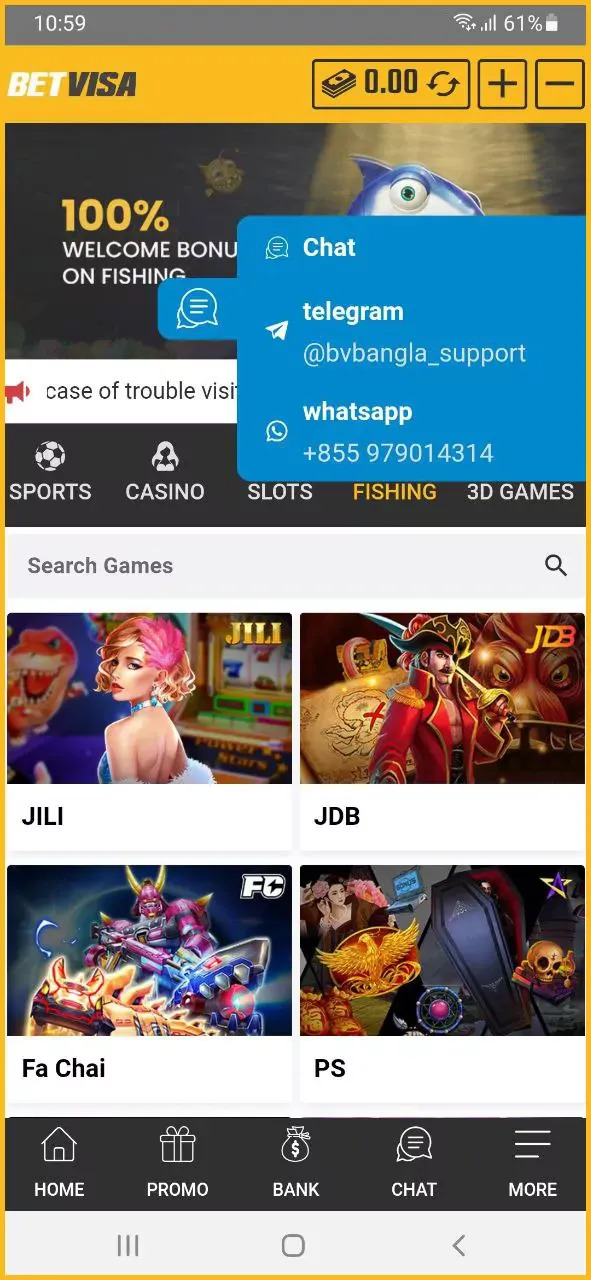The image size is (591, 1280).
Task: Open the JDB provider card
Action: 442,731
